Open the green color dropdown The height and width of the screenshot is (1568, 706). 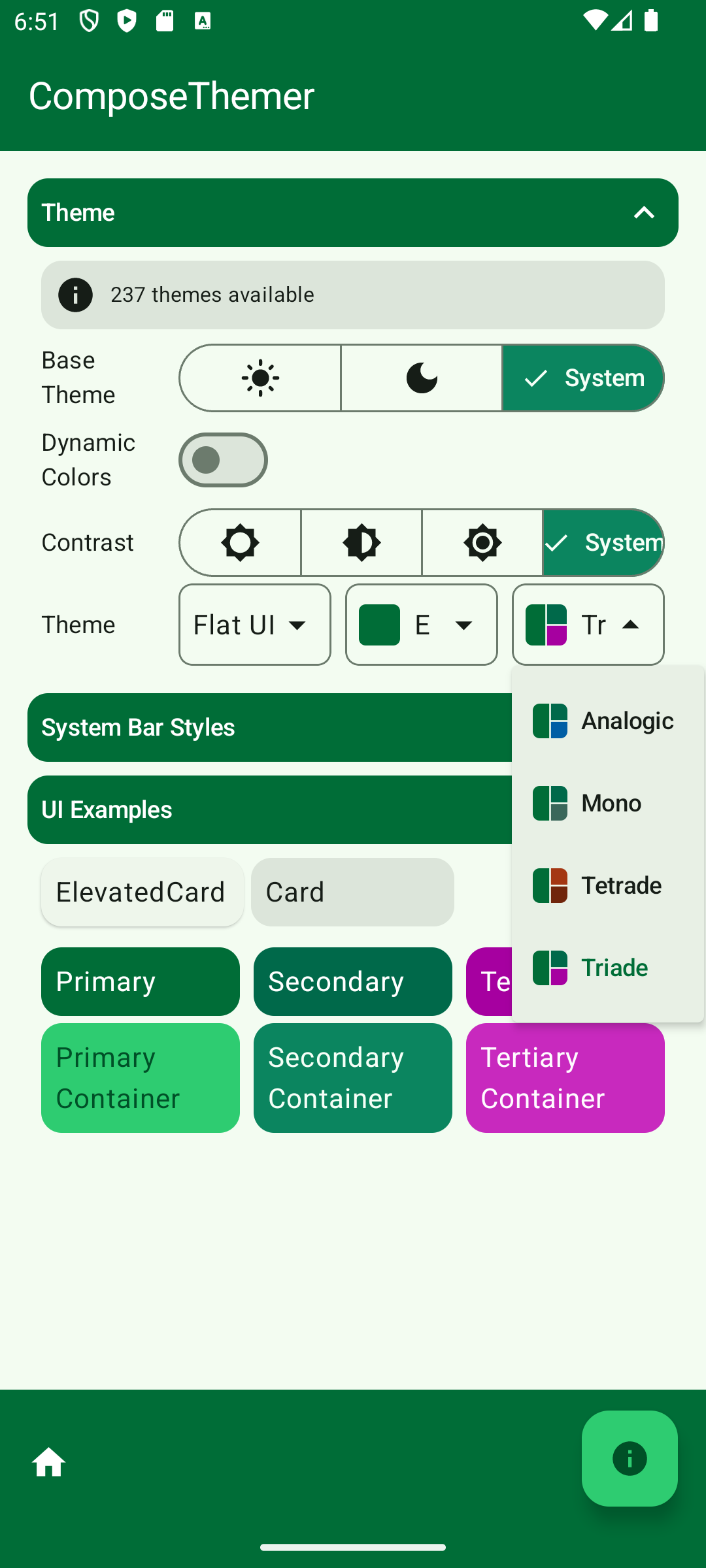[422, 625]
